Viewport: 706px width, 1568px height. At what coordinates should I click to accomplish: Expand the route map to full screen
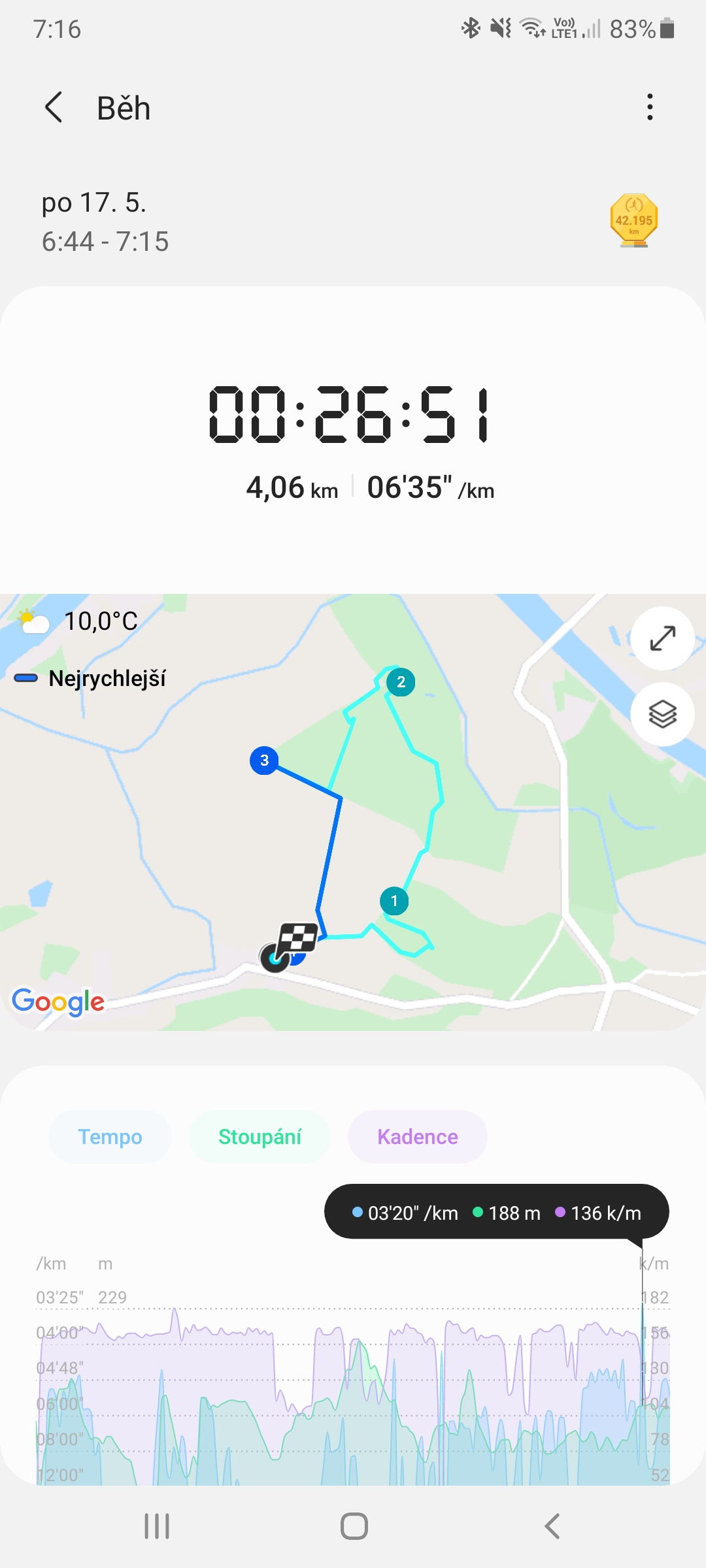click(662, 638)
